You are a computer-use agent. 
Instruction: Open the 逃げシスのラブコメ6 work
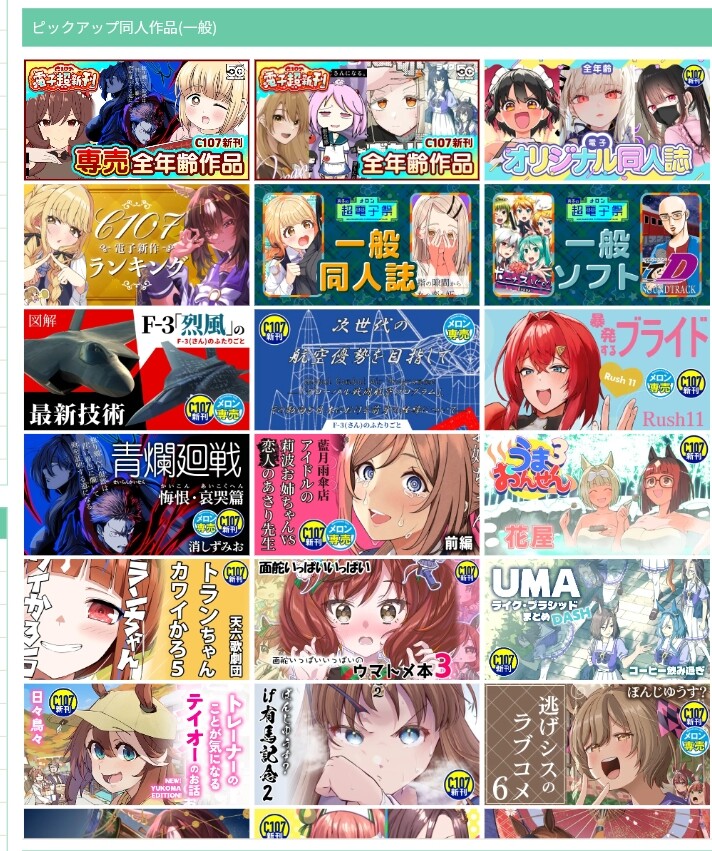597,745
